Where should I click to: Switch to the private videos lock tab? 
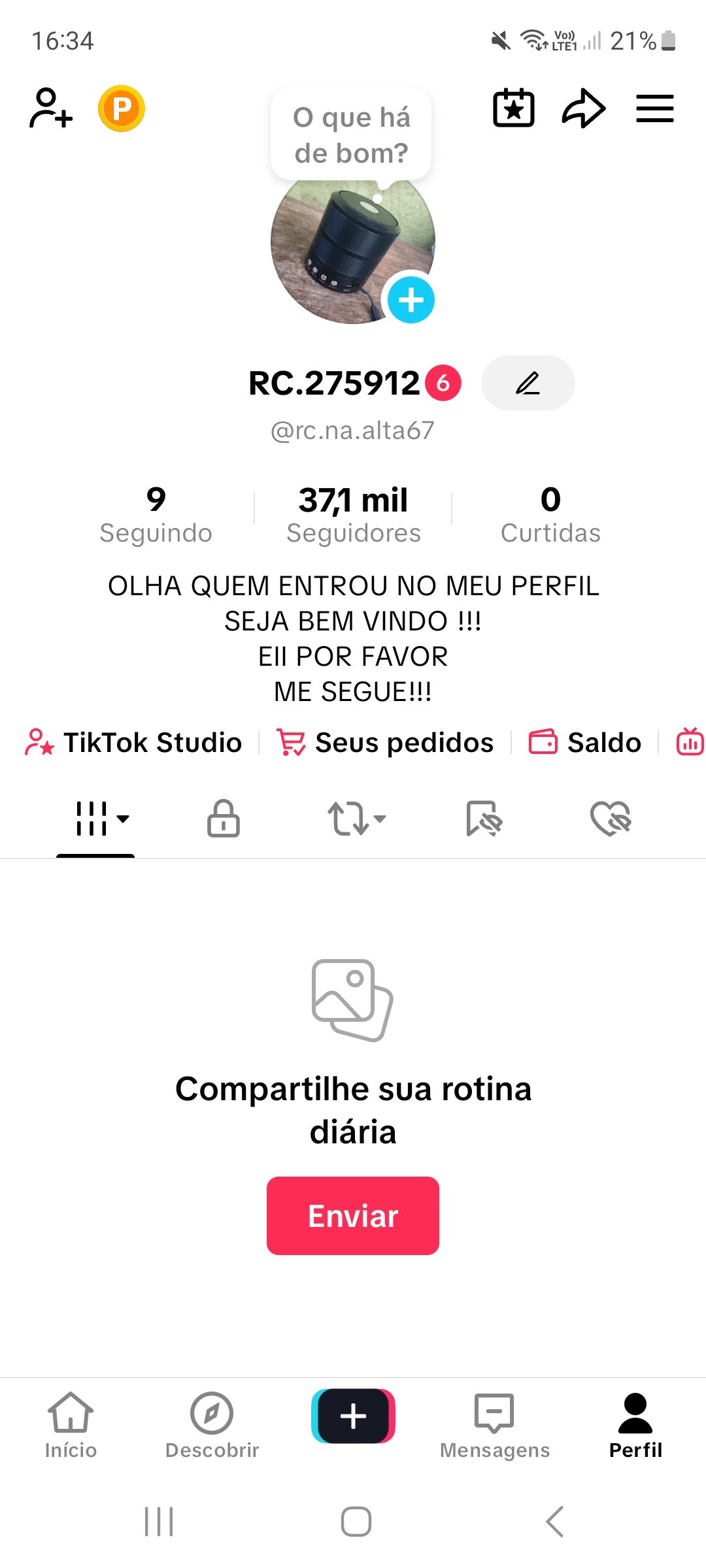coord(224,818)
